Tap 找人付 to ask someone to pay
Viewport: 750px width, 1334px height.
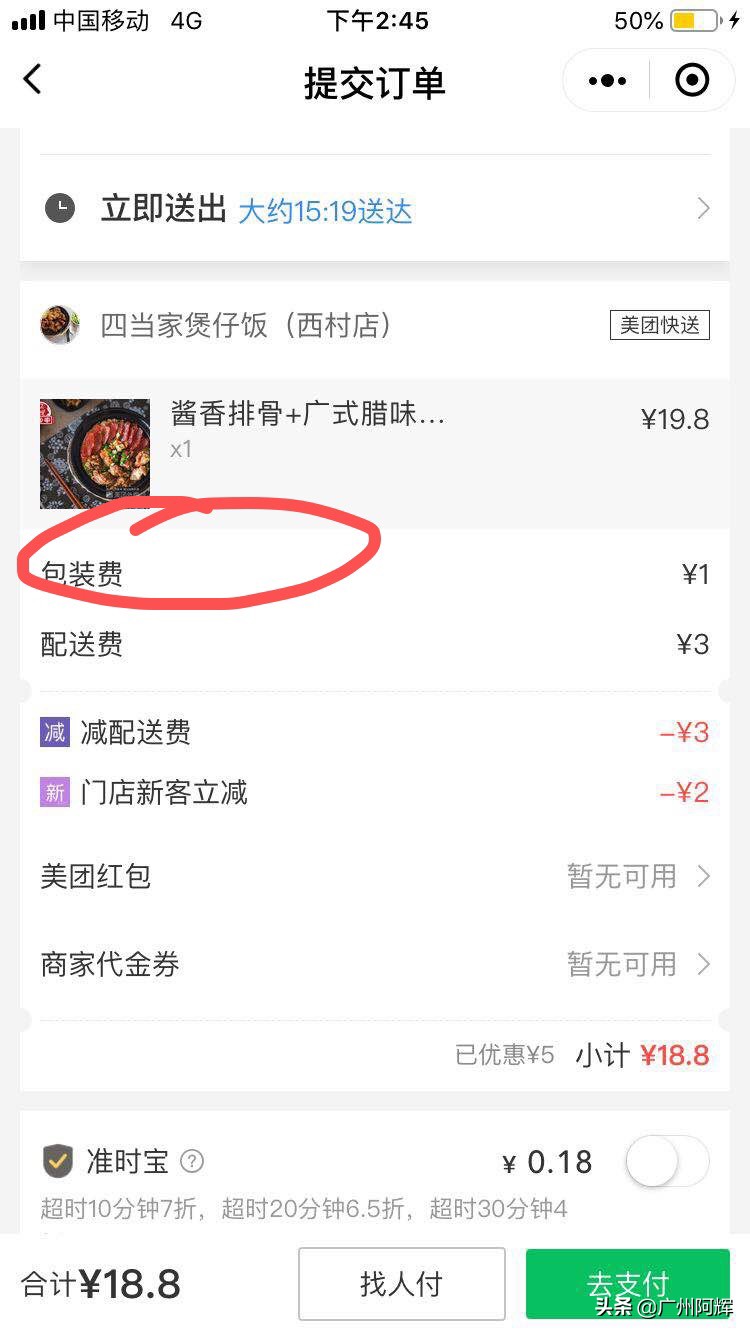coord(401,1283)
